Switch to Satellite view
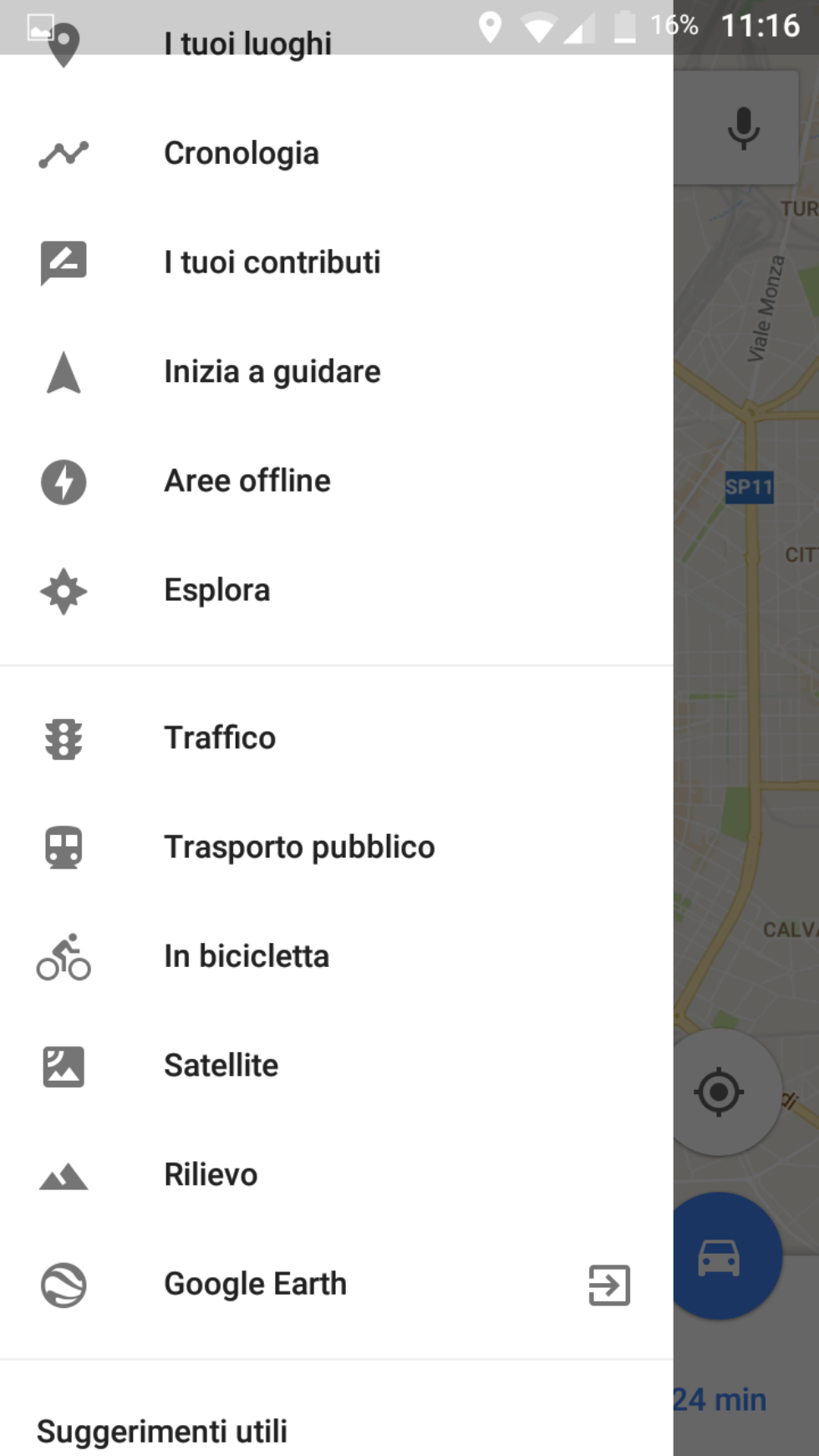Viewport: 819px width, 1456px height. click(x=221, y=1066)
